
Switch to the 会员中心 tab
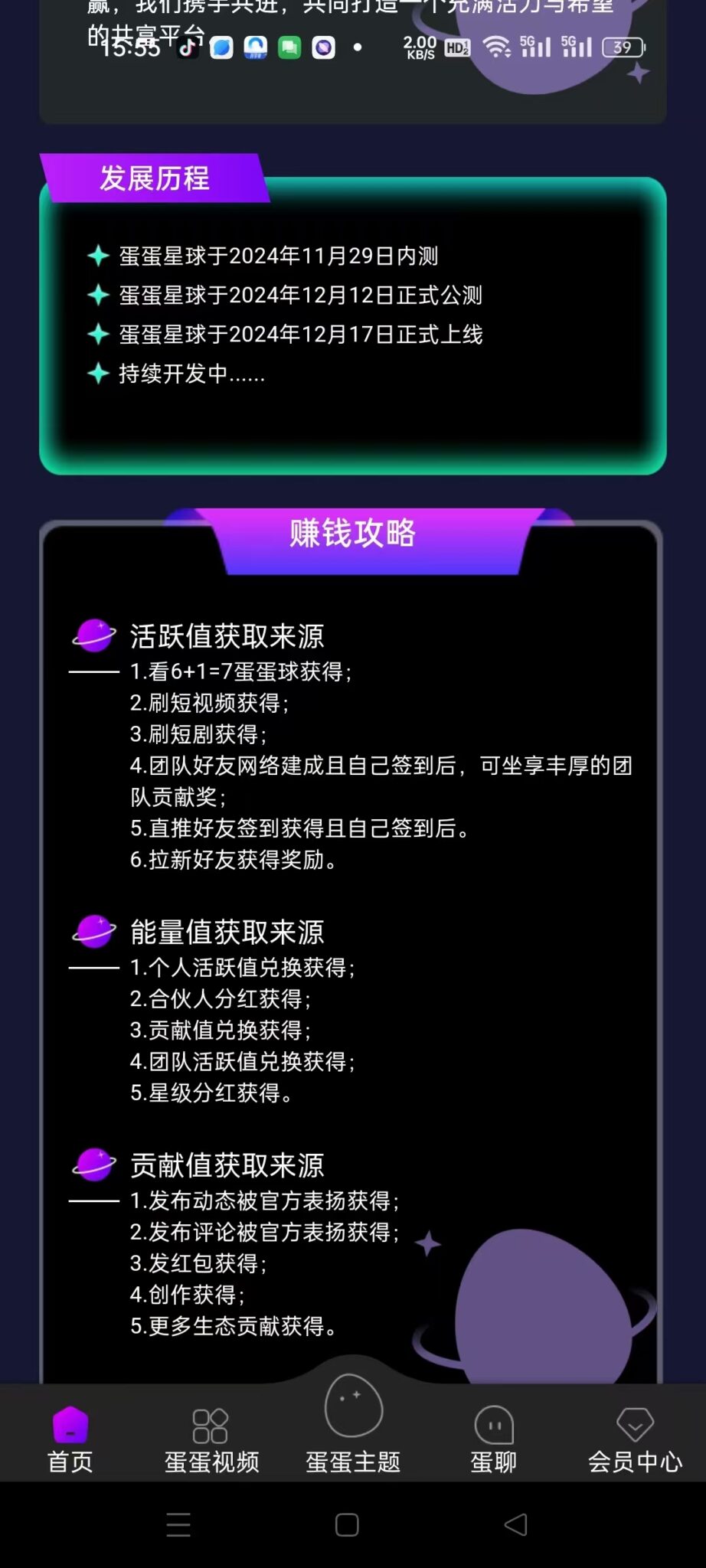click(635, 1438)
